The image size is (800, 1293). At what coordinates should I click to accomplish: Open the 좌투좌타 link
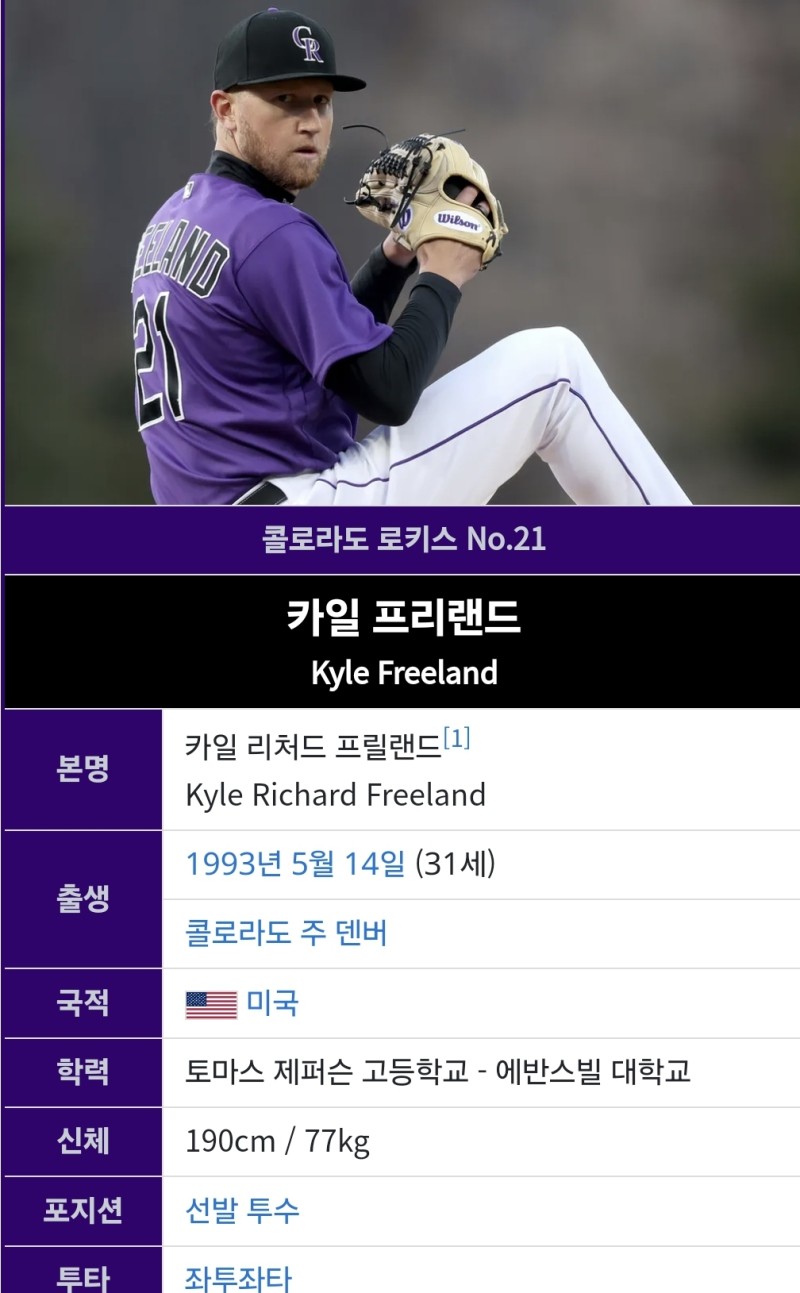coord(238,1279)
